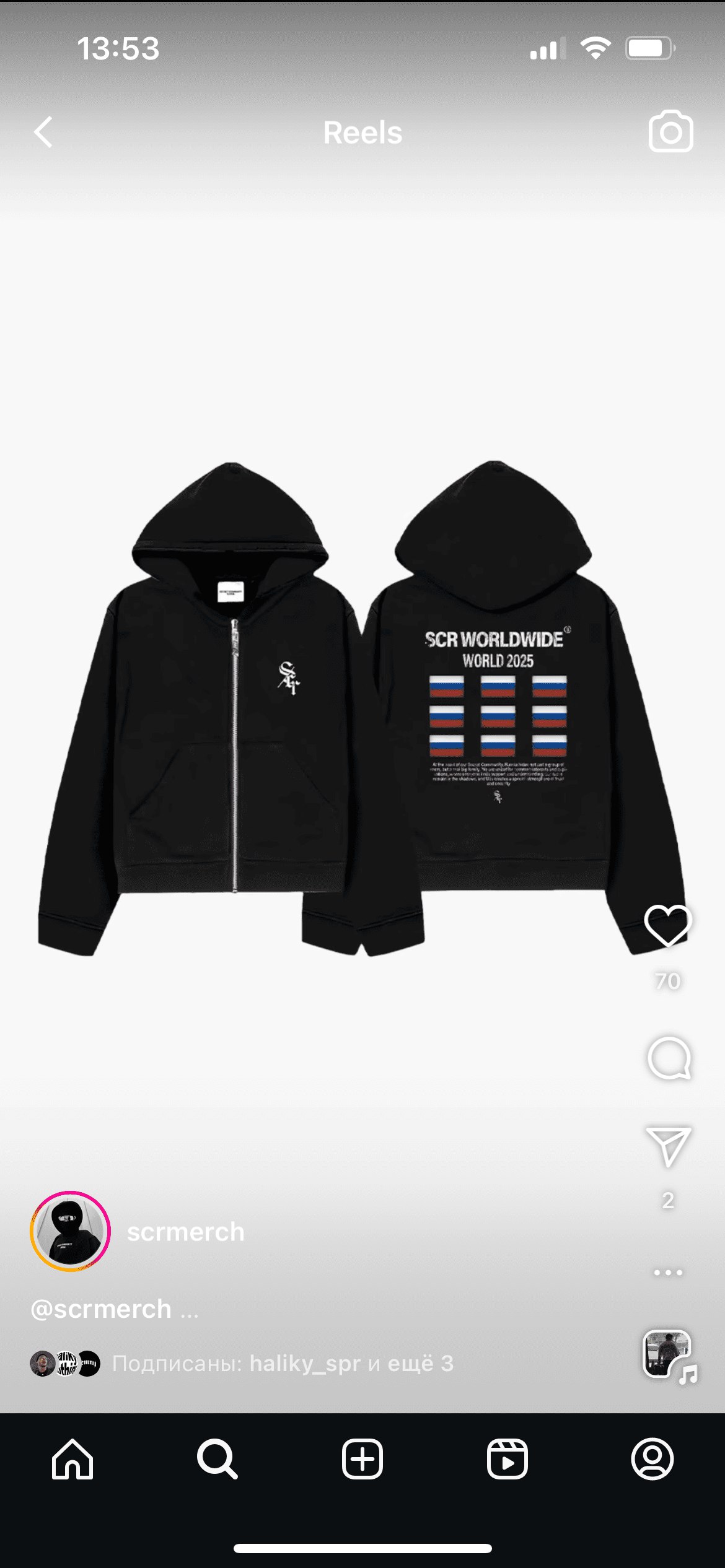Switch to the Reels tab
Screen dimensions: 725x1568
click(507, 1460)
